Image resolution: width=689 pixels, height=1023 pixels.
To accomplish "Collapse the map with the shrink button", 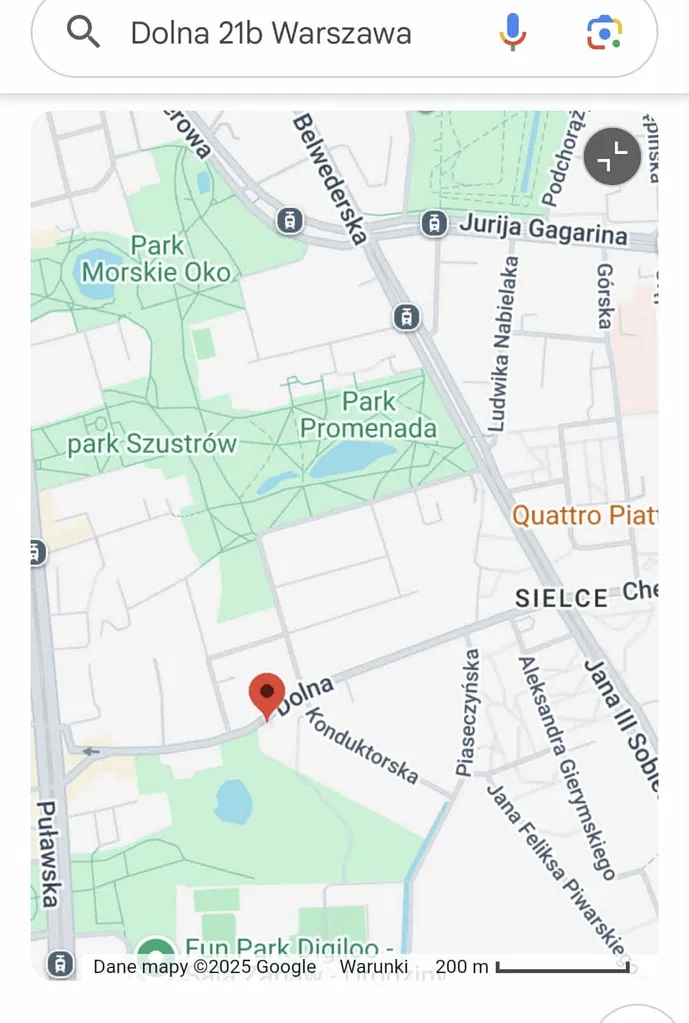I will point(612,157).
